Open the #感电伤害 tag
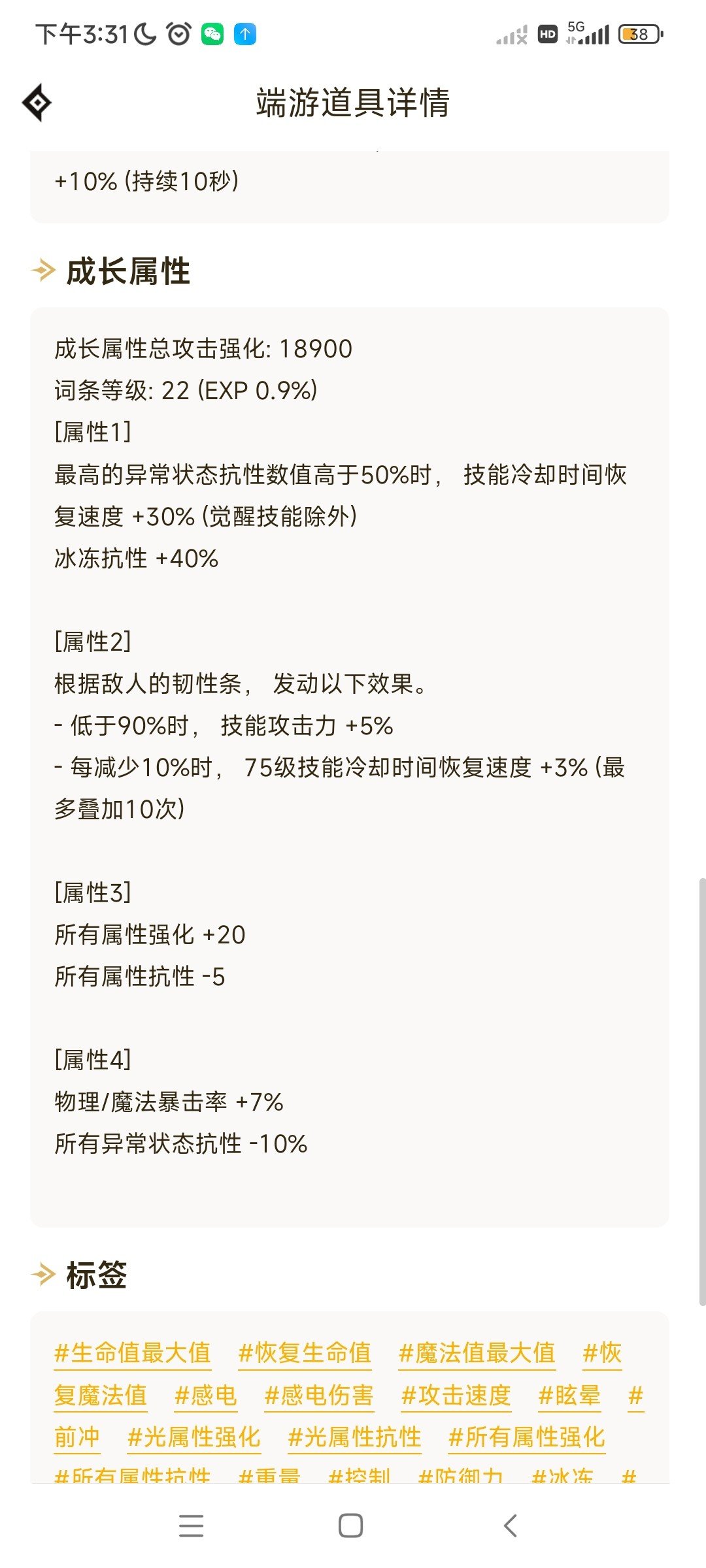 coord(319,1396)
